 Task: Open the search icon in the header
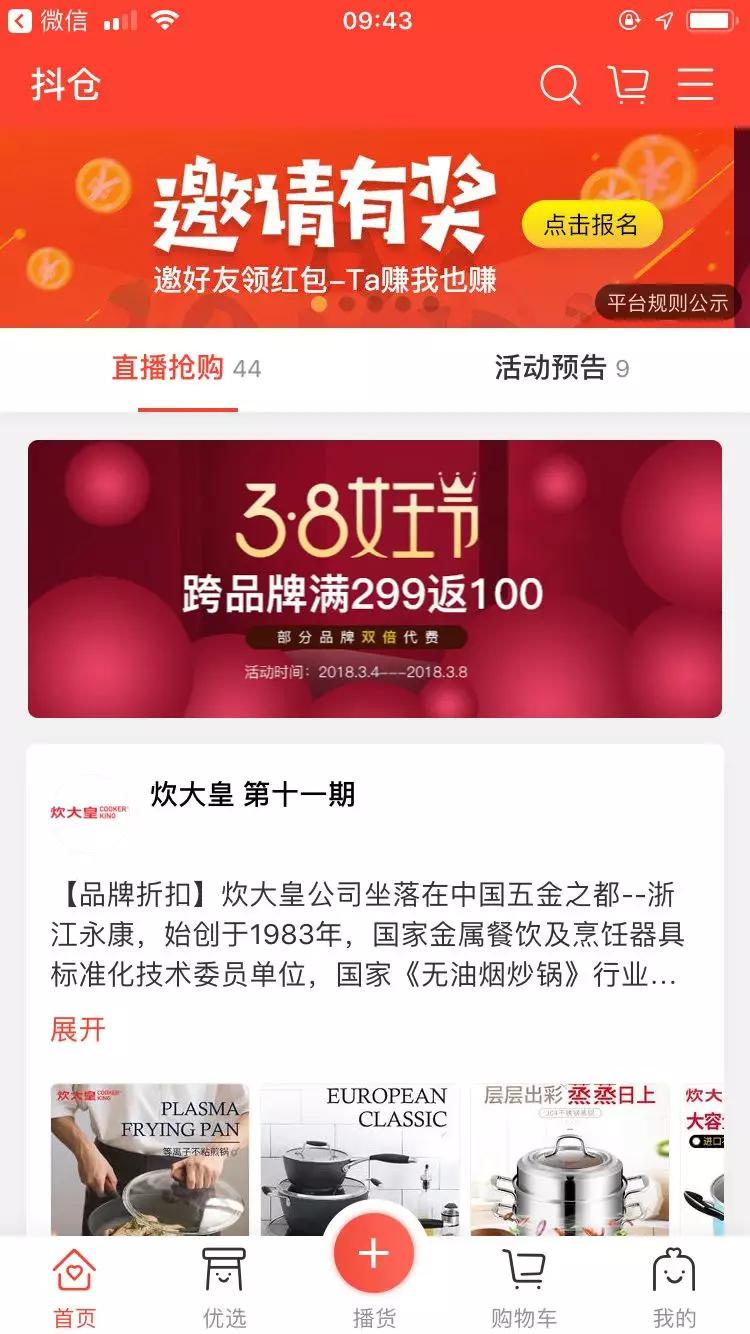coord(560,85)
